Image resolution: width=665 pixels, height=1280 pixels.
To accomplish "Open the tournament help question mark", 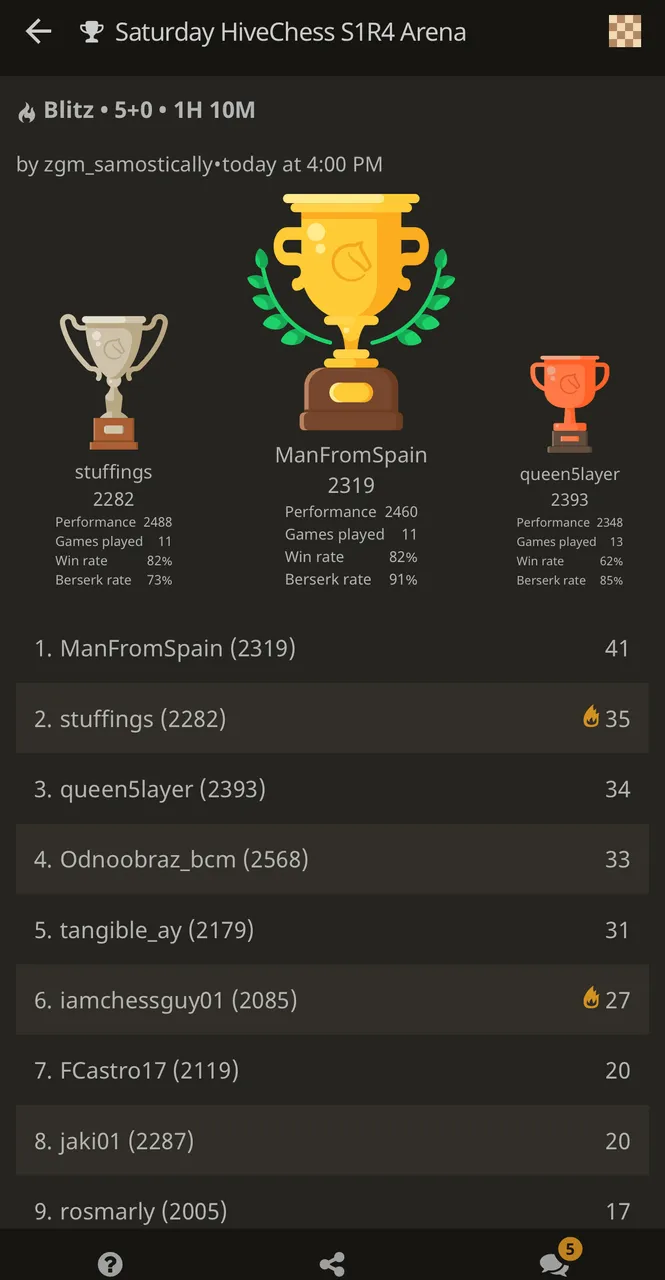I will (110, 1264).
